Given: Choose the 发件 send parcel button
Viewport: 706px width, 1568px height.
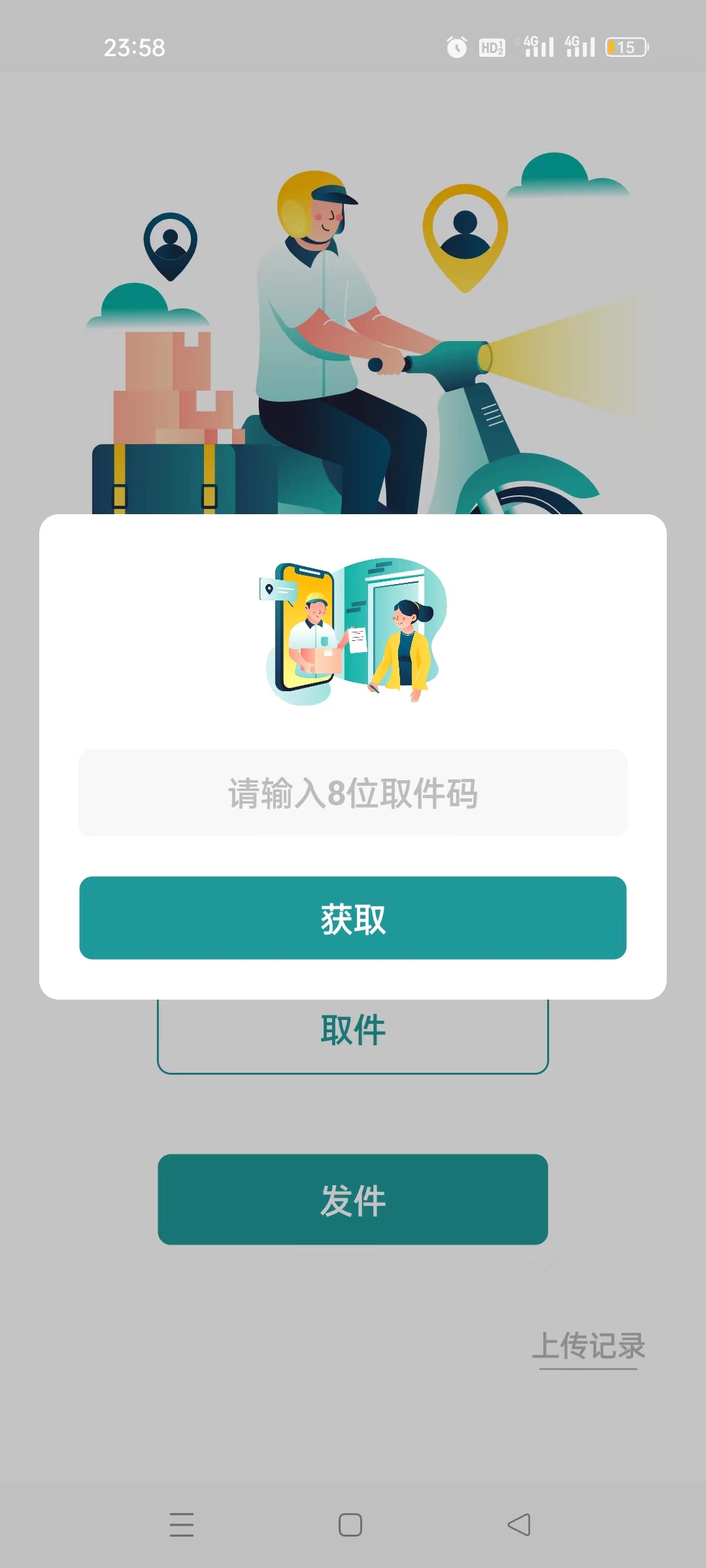Looking at the screenshot, I should pos(353,1200).
